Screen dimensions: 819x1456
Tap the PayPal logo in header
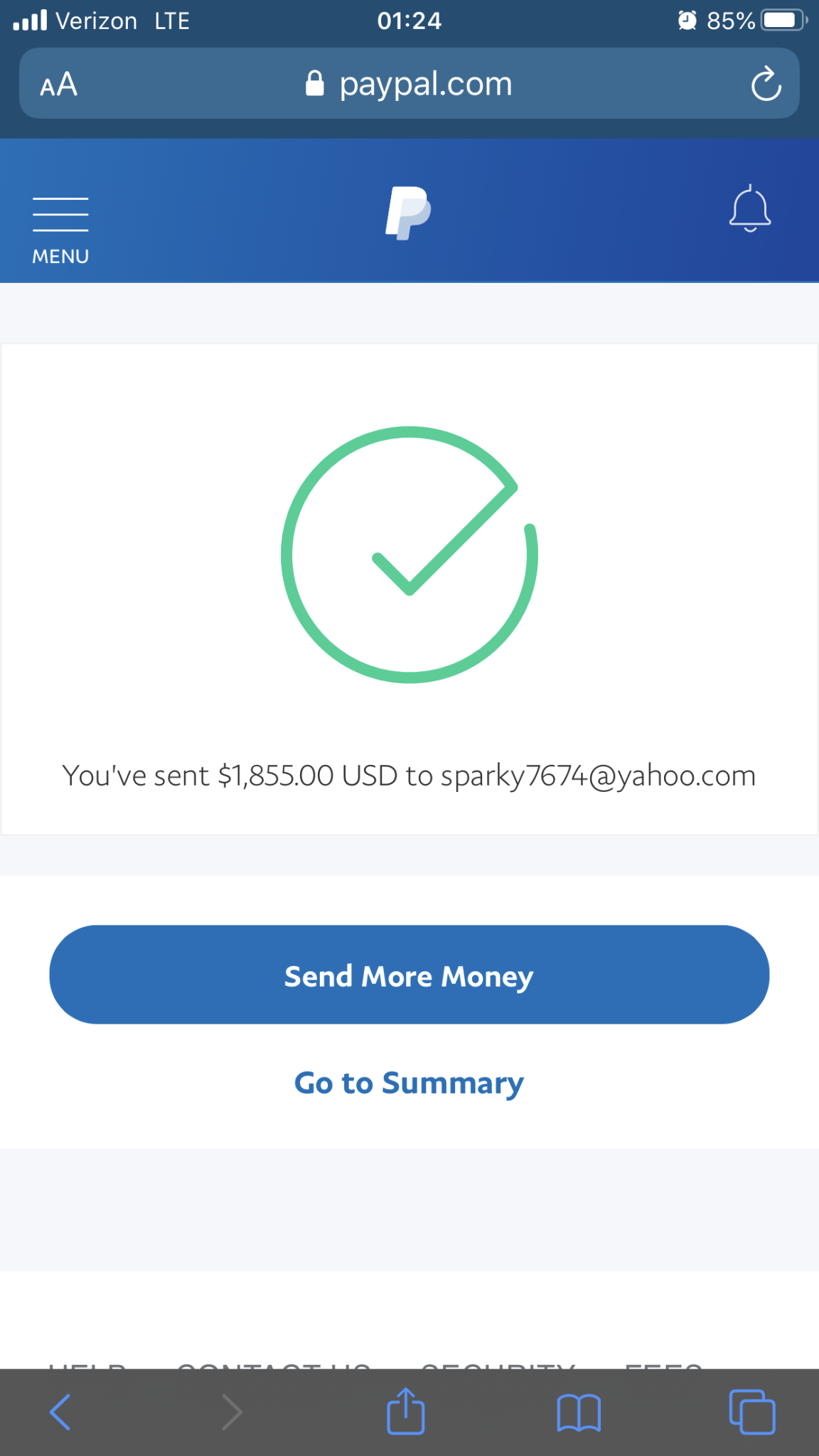coord(408,213)
